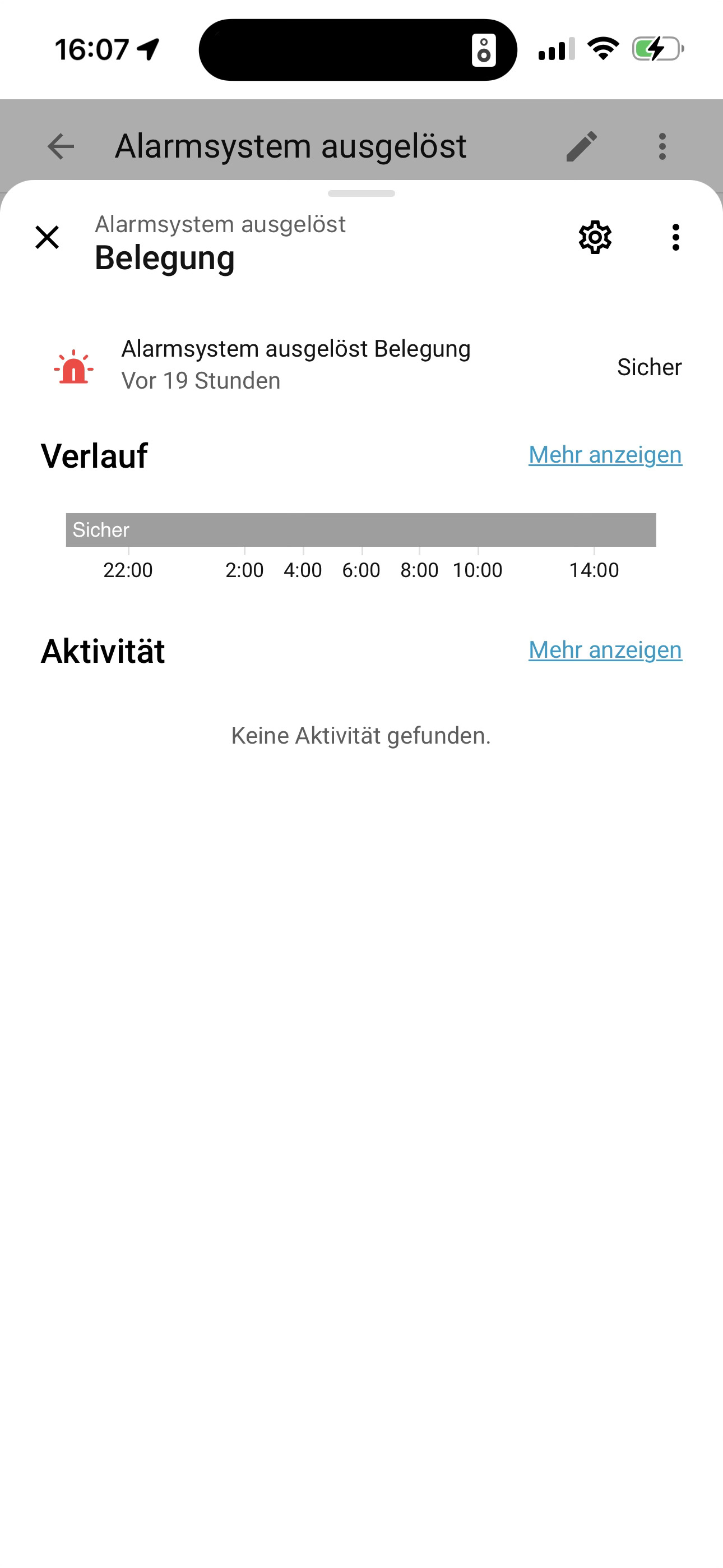Open the dialog's three-dot overflow menu

click(675, 237)
